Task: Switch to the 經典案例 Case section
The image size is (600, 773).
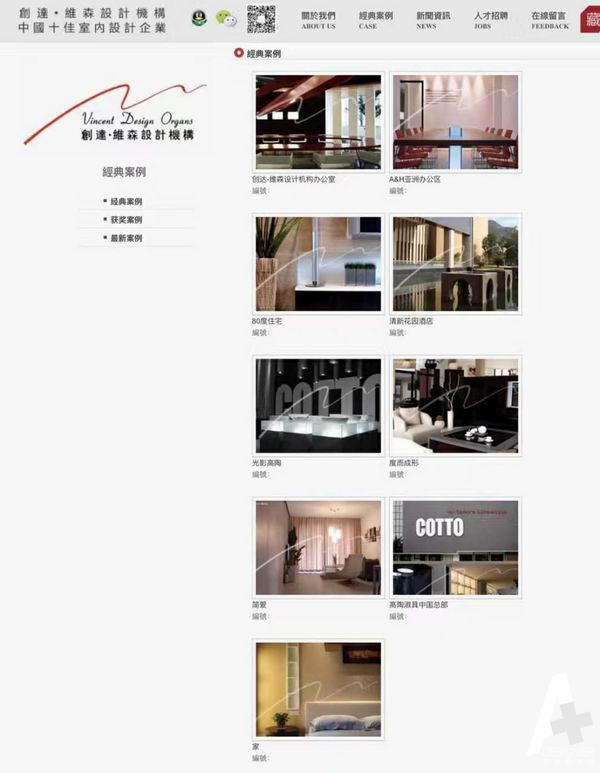Action: [375, 20]
